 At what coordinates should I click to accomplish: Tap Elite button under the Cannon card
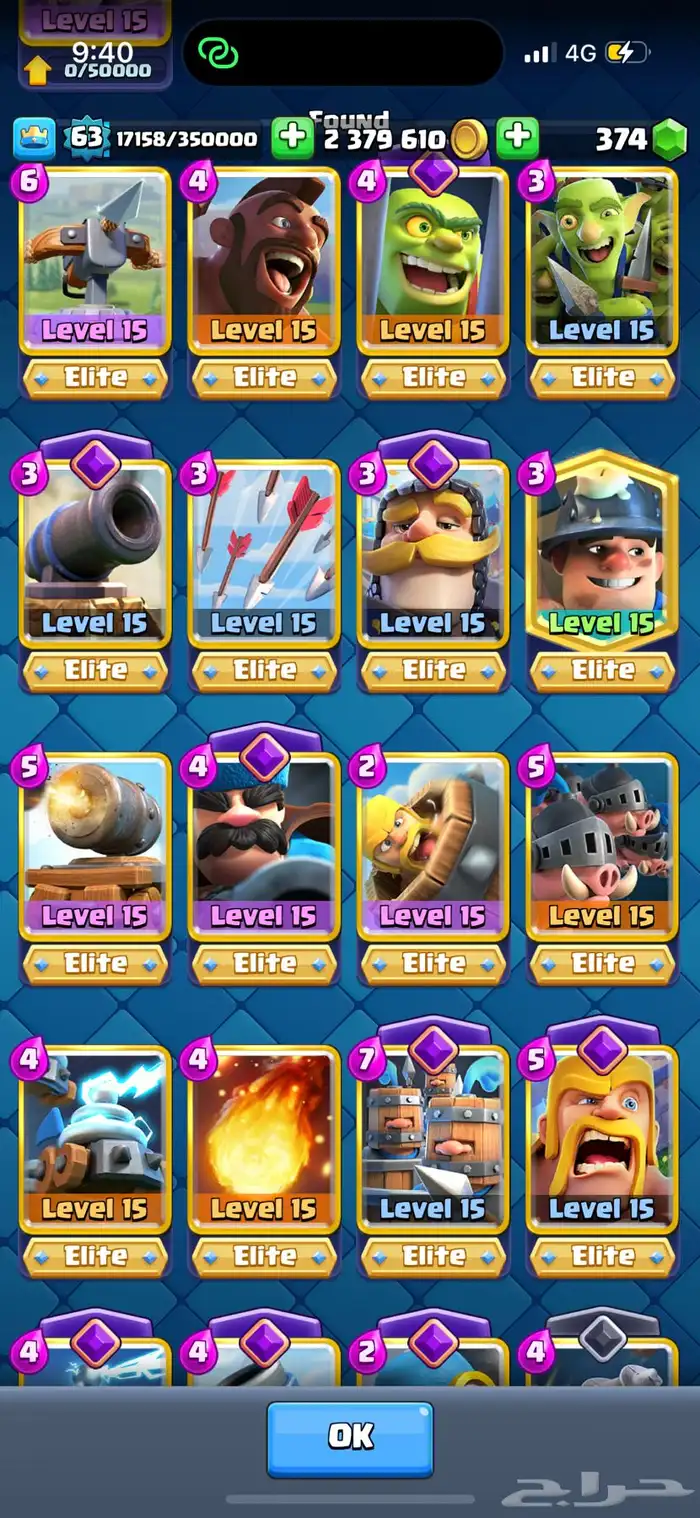(95, 670)
